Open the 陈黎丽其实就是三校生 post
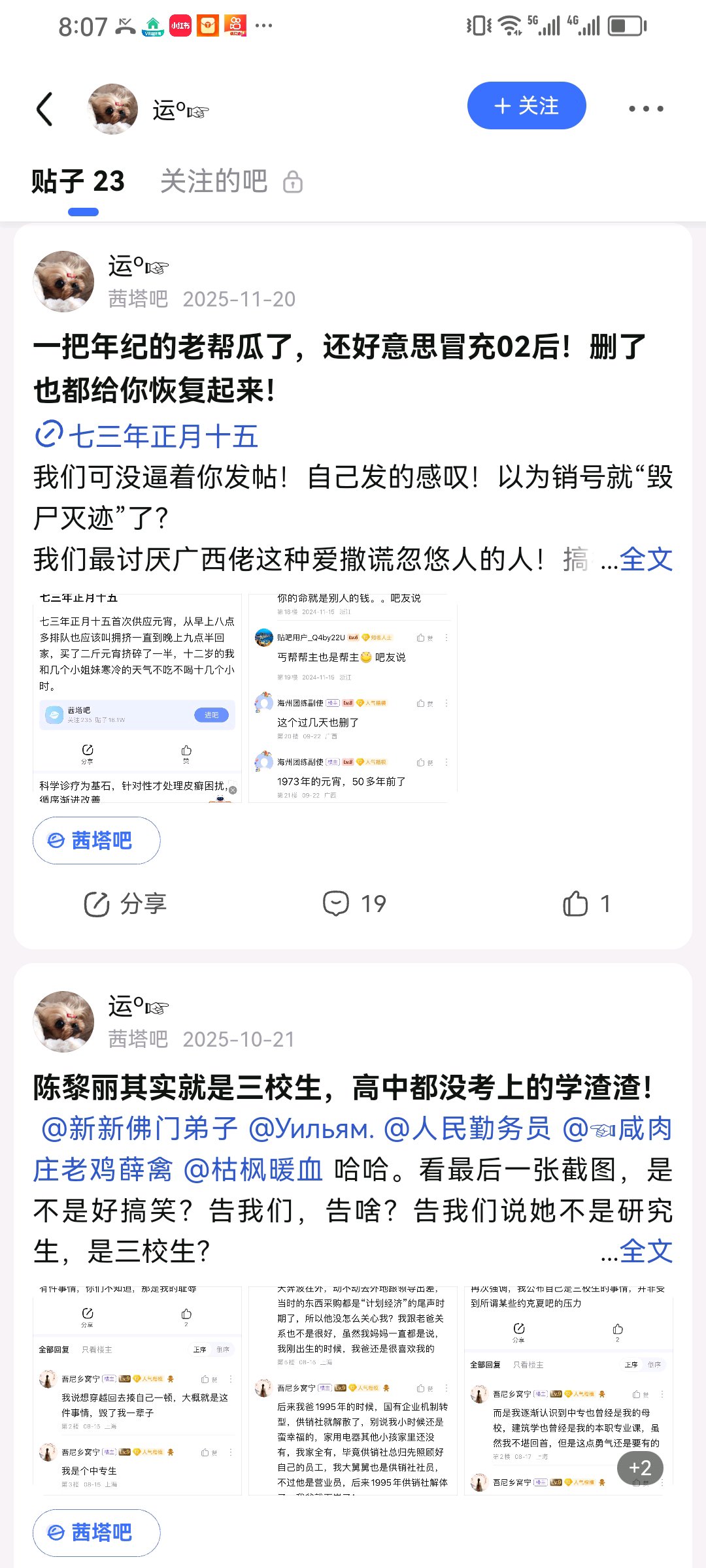Screen dimensions: 706x1568 pos(343,1088)
